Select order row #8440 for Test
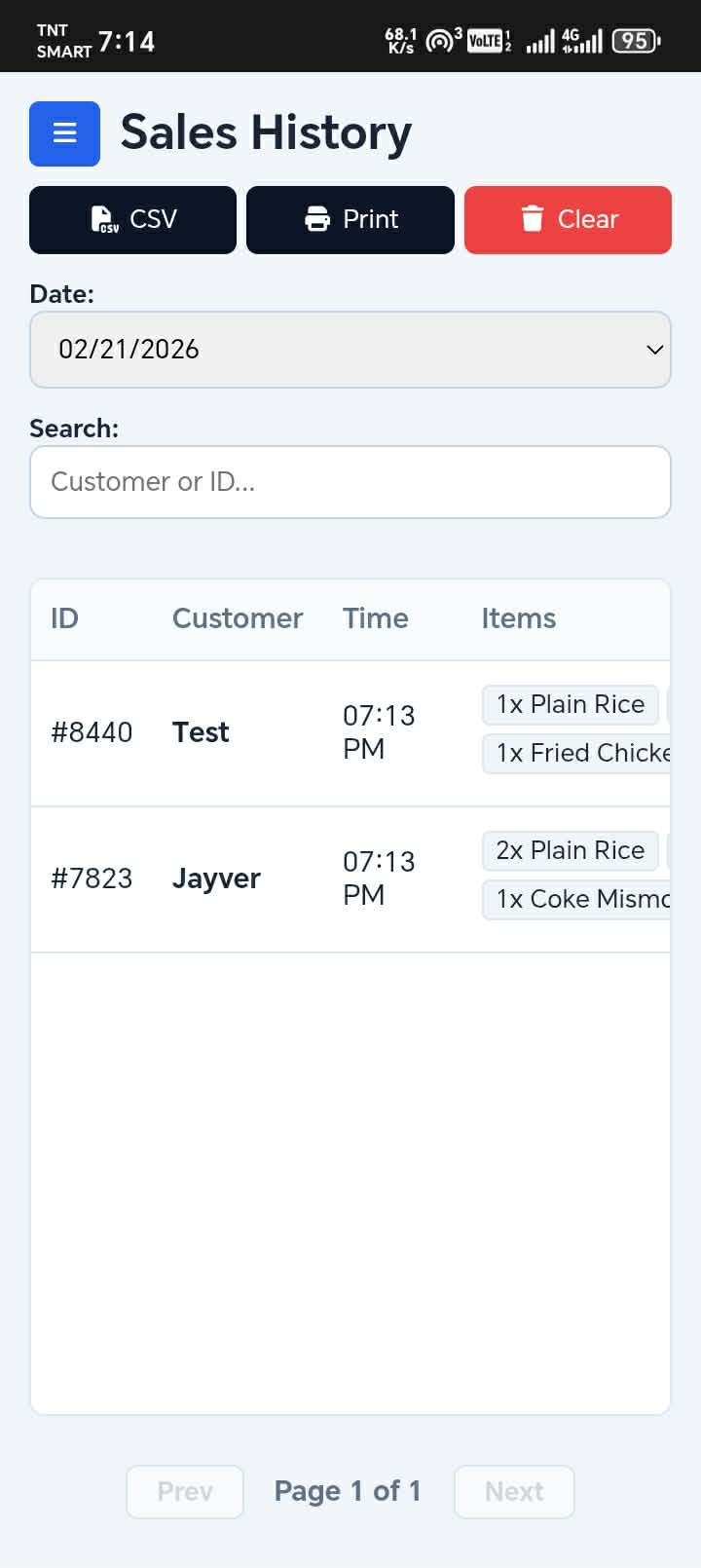Image resolution: width=701 pixels, height=1568 pixels. [x=92, y=731]
